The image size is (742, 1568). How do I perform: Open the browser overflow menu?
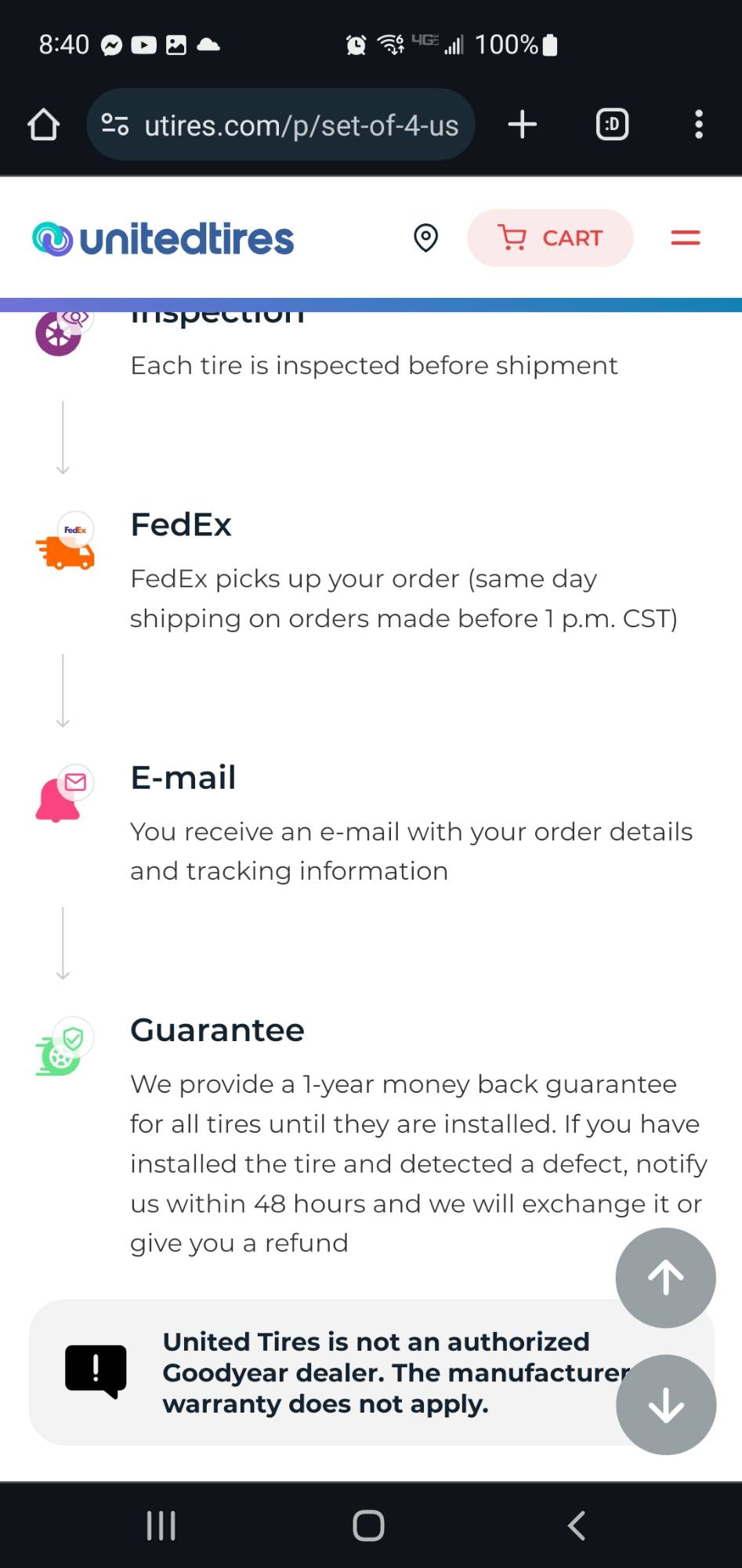pyautogui.click(x=698, y=125)
